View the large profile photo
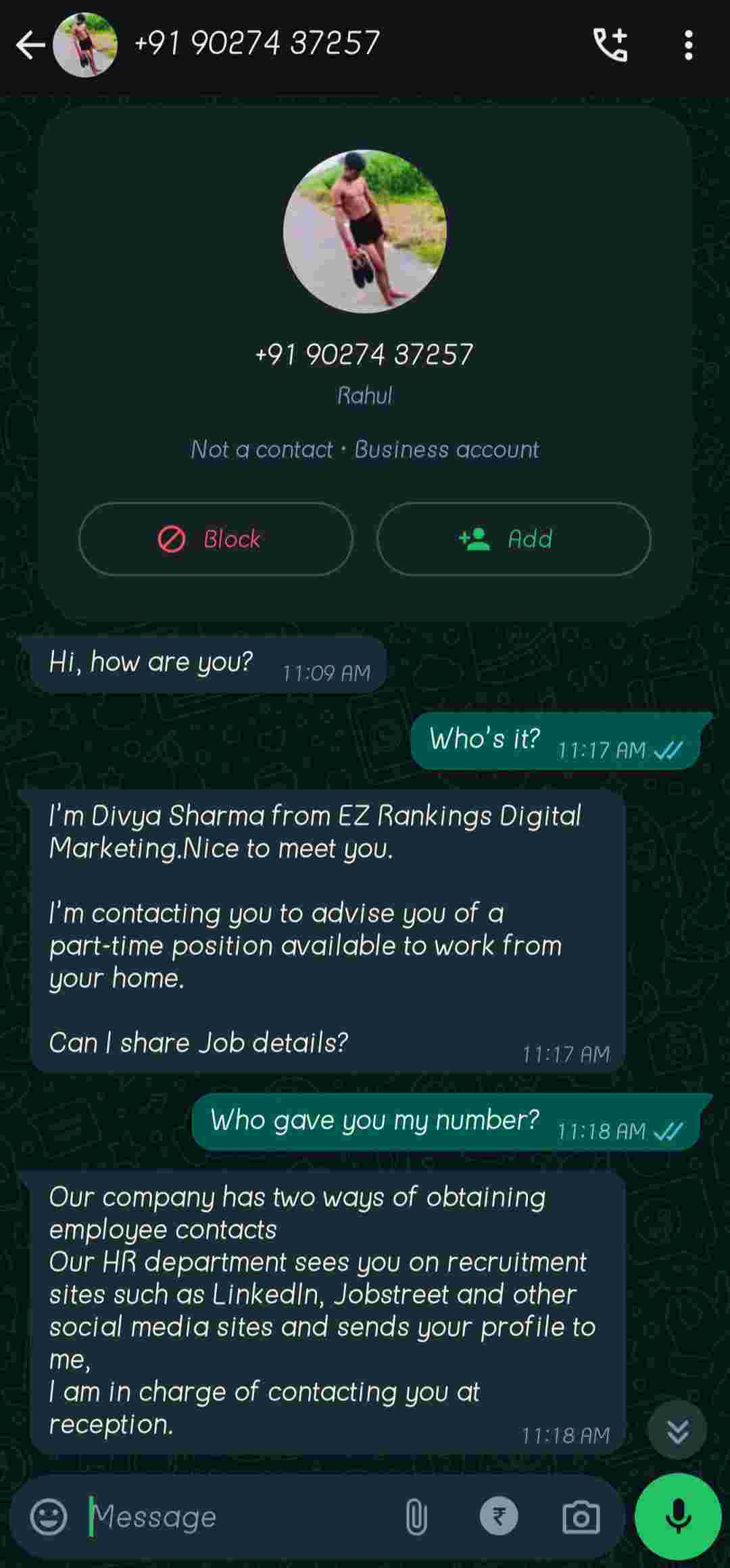Screen dimensions: 730x1568 tap(365, 231)
